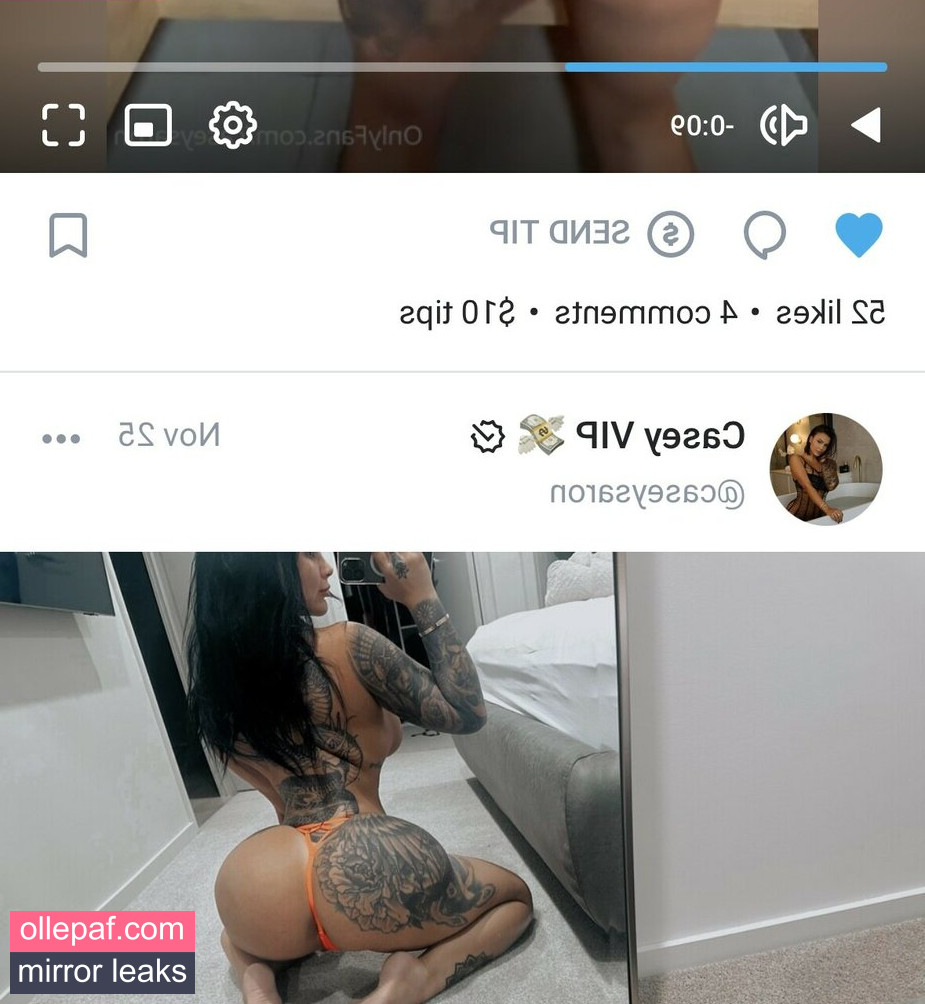Toggle the video volume speaker
This screenshot has width=925, height=1004.
click(783, 126)
